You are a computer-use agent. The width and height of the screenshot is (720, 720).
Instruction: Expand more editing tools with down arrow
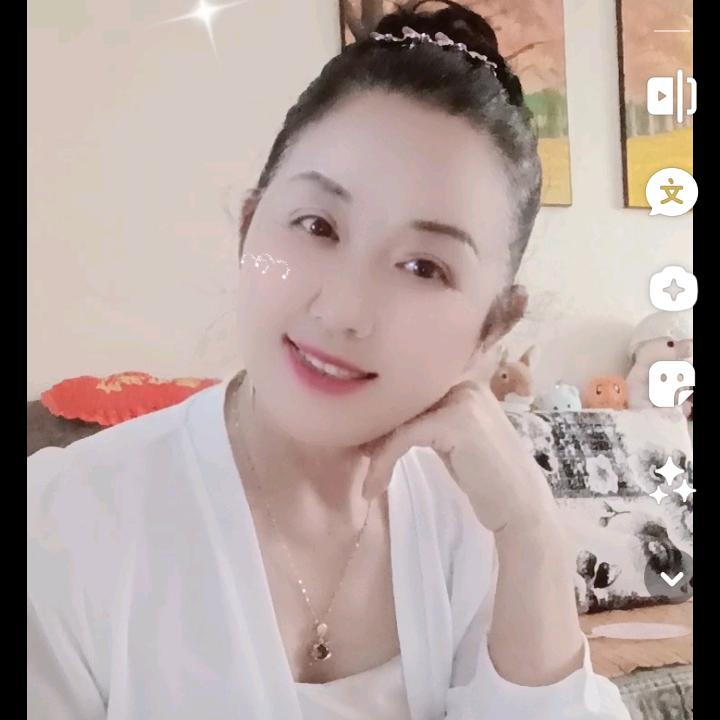click(x=672, y=578)
